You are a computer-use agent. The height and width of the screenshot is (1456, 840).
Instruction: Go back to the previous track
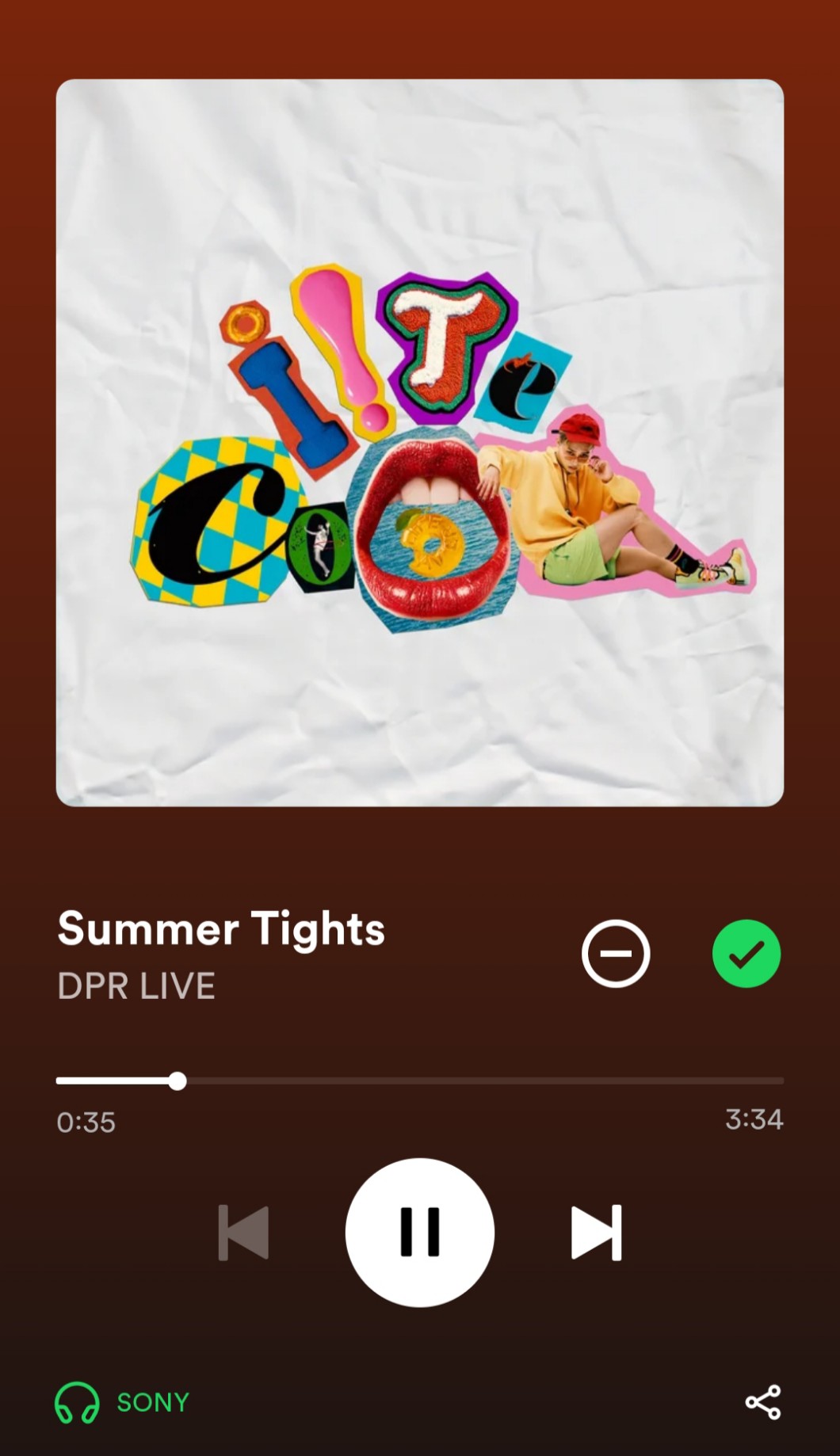pyautogui.click(x=243, y=1232)
